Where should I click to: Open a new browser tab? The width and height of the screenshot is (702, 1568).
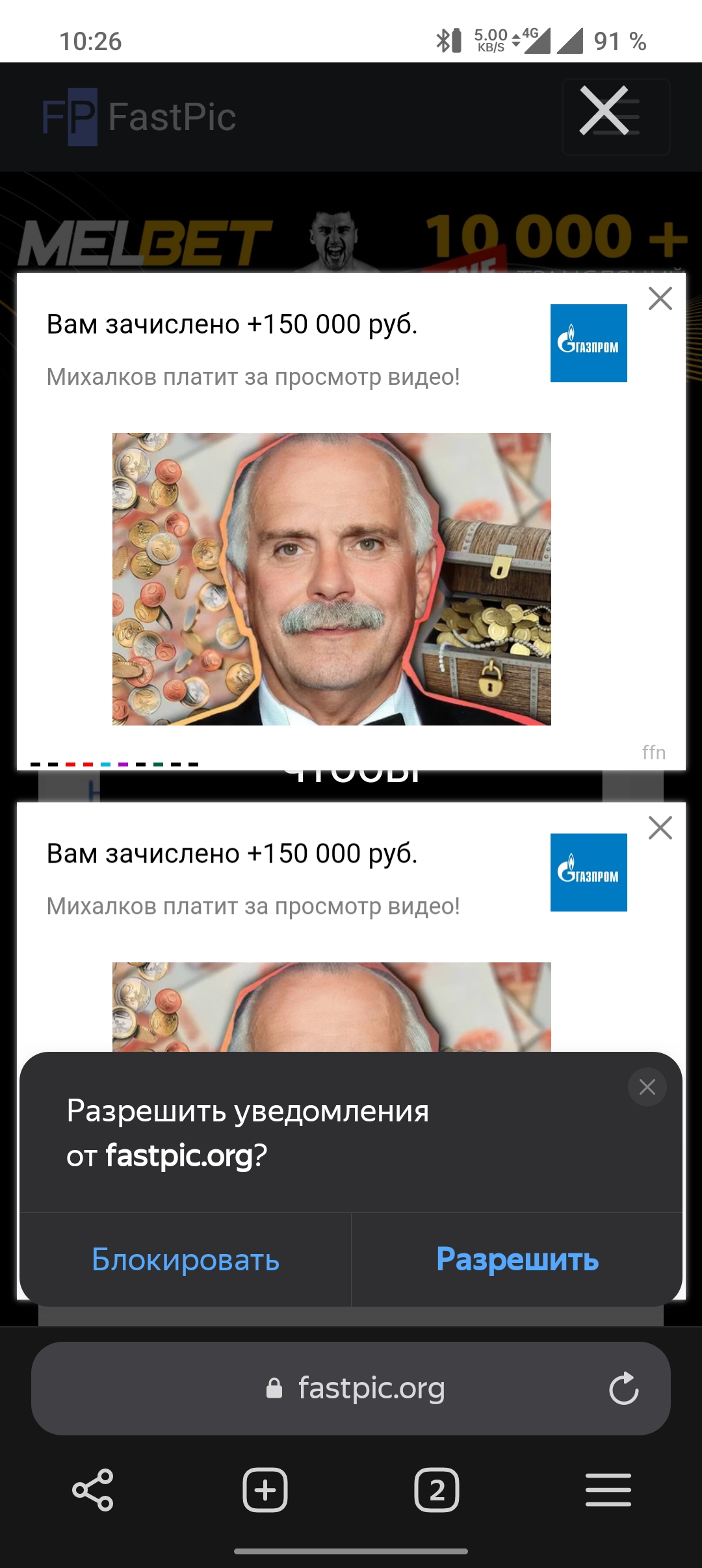coord(265,1489)
